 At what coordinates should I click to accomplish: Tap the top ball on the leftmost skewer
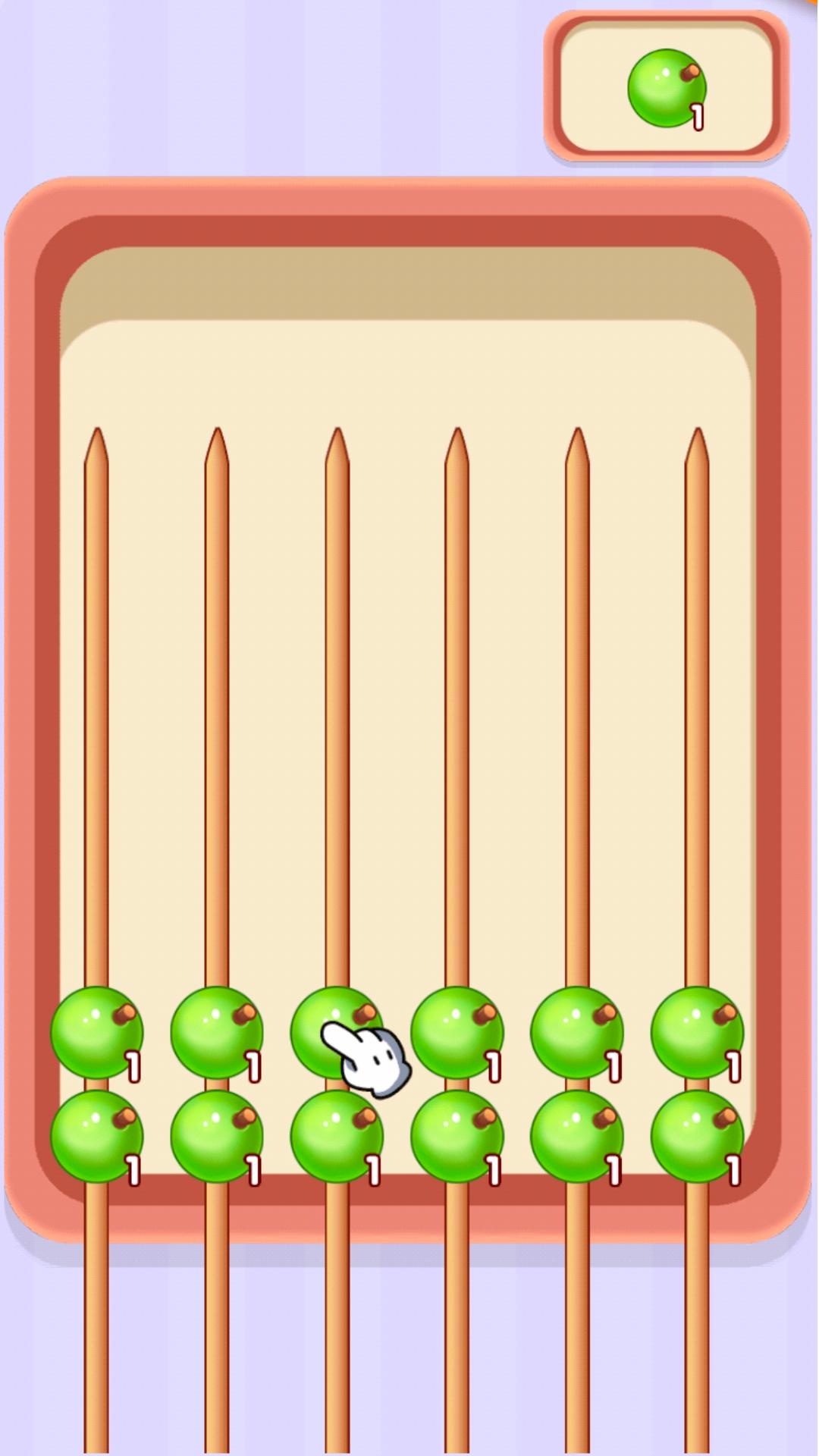(x=96, y=1033)
